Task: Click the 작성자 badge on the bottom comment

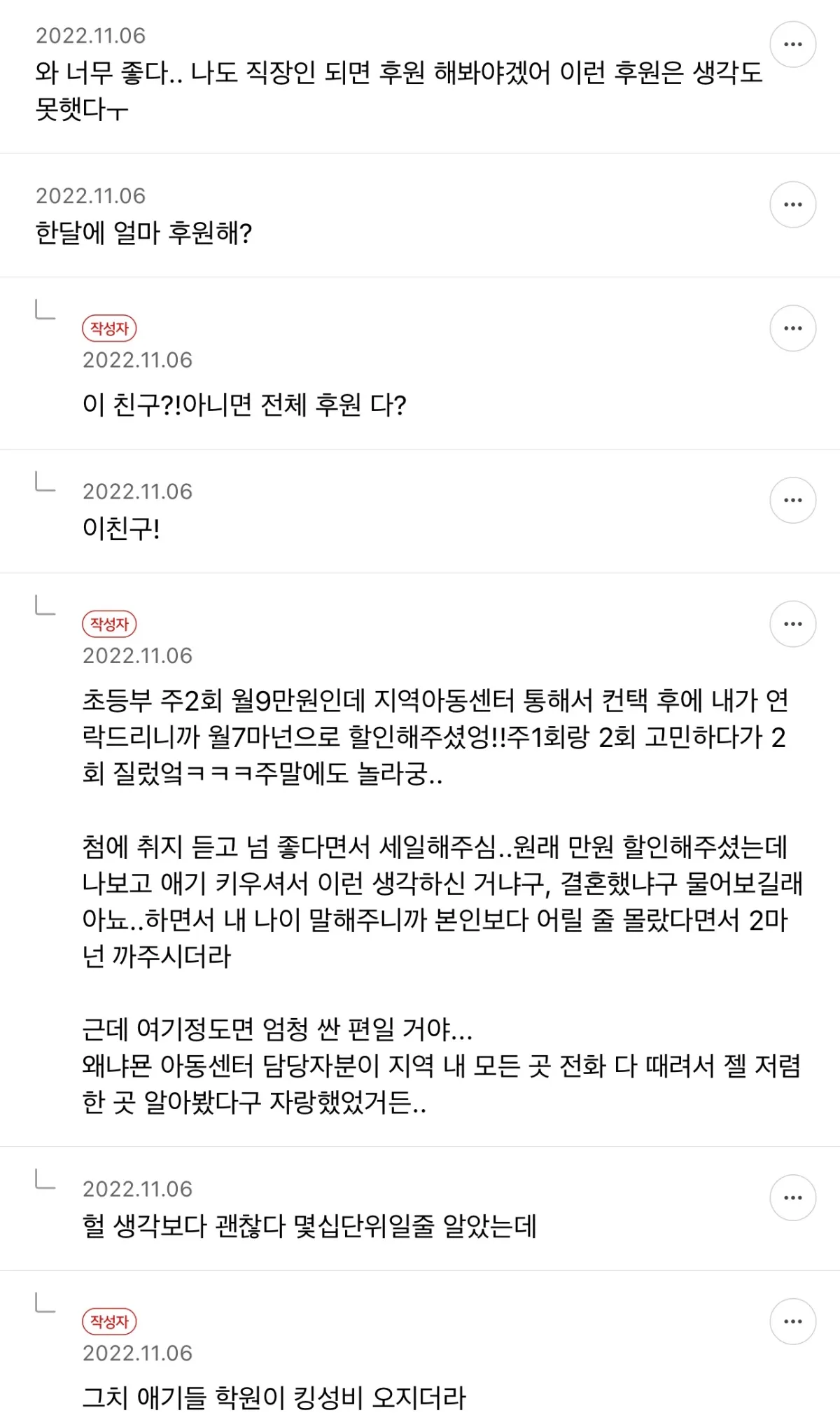Action: [109, 1319]
